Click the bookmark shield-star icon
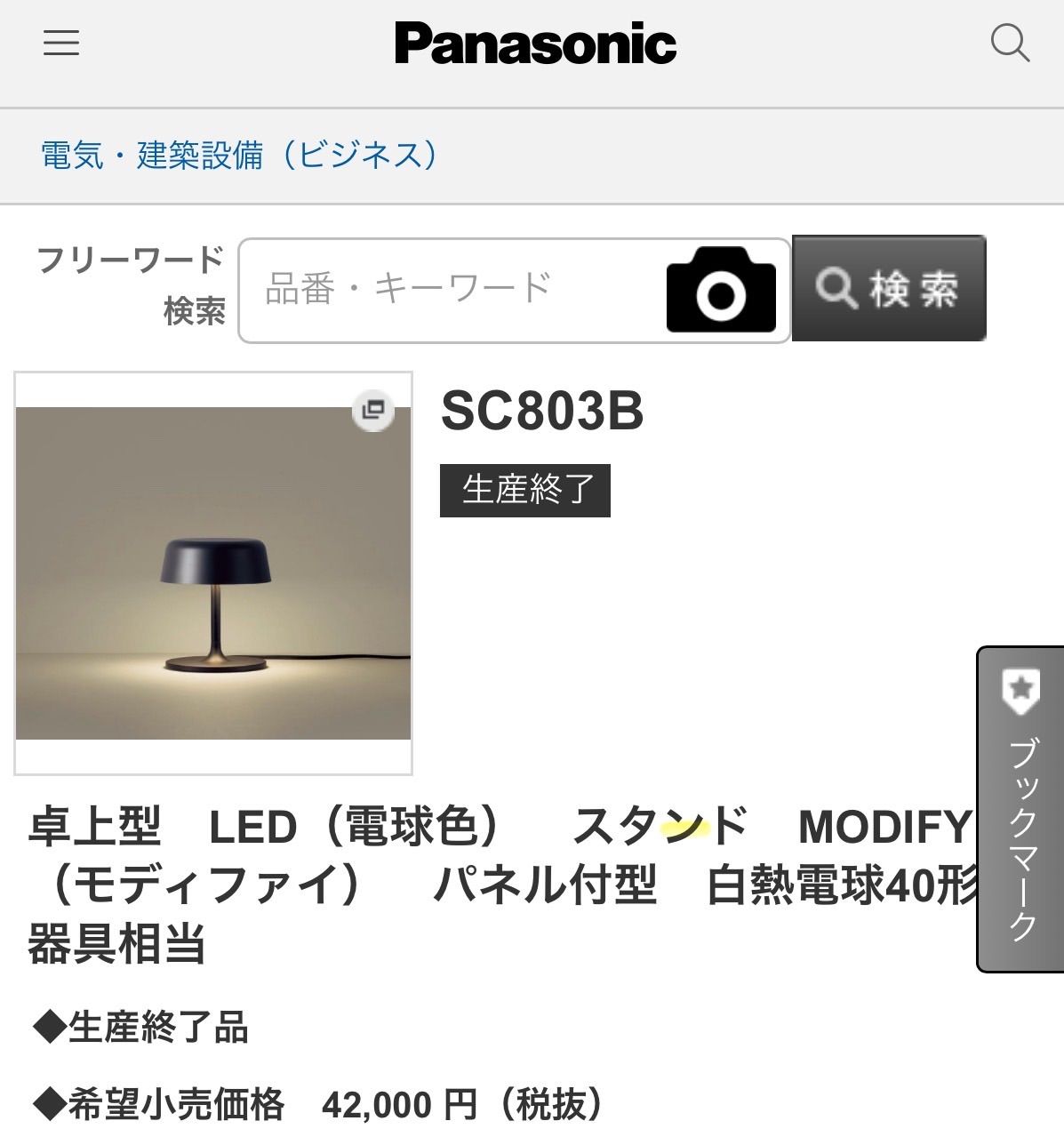The image size is (1064, 1145). [1020, 689]
